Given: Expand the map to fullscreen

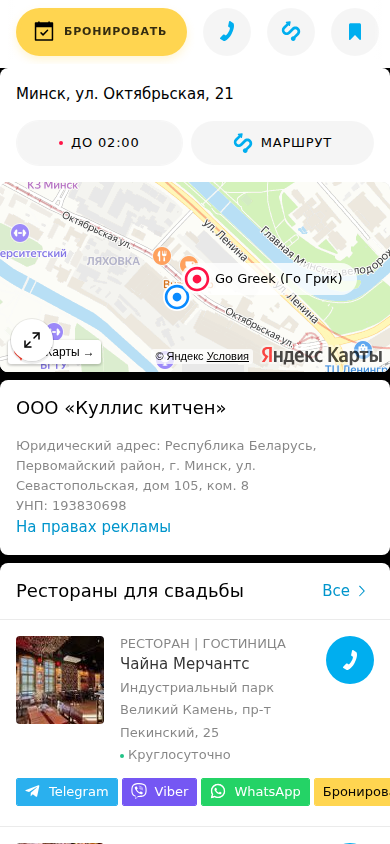Looking at the screenshot, I should (32, 340).
